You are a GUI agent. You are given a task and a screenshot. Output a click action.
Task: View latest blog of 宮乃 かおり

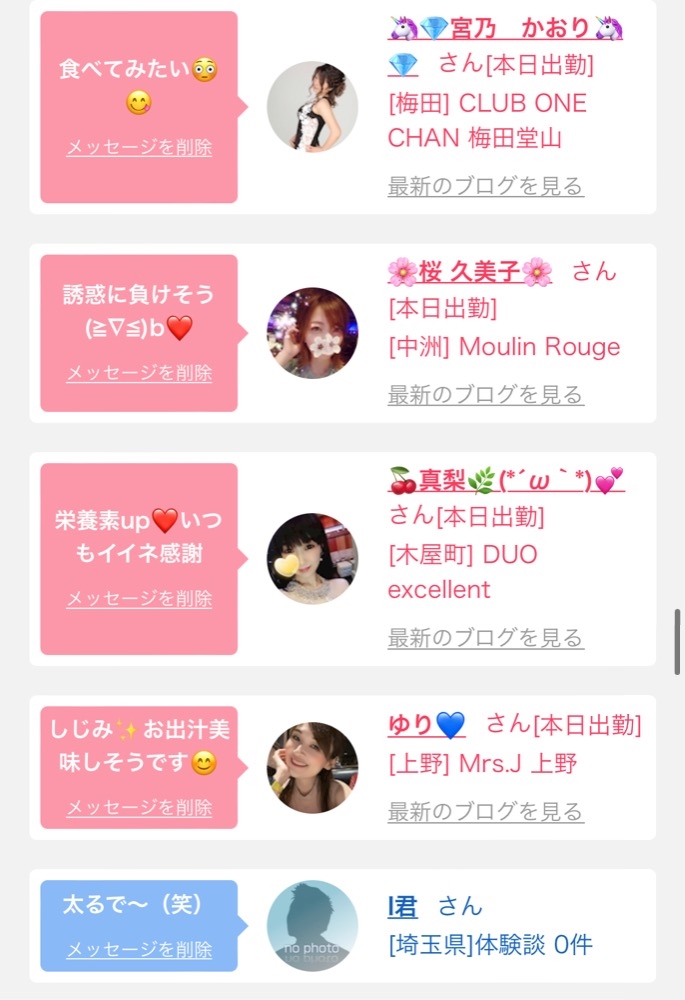point(485,186)
